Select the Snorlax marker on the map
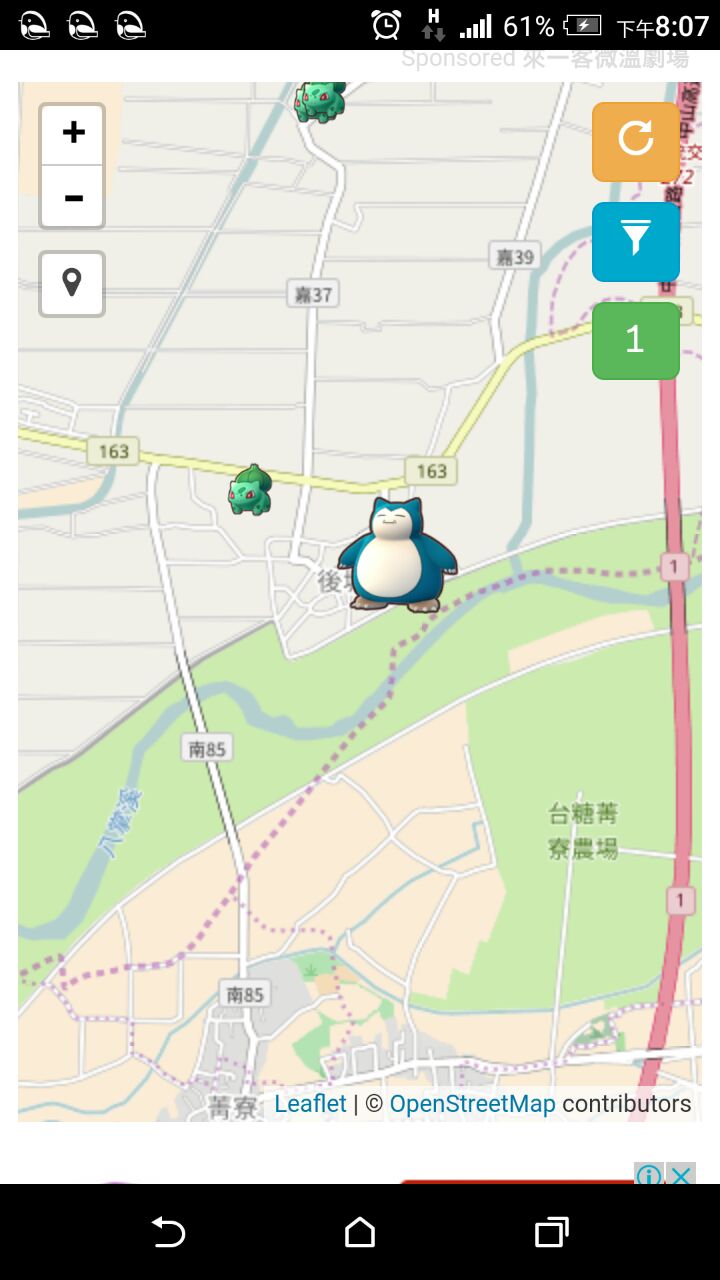 click(x=397, y=555)
